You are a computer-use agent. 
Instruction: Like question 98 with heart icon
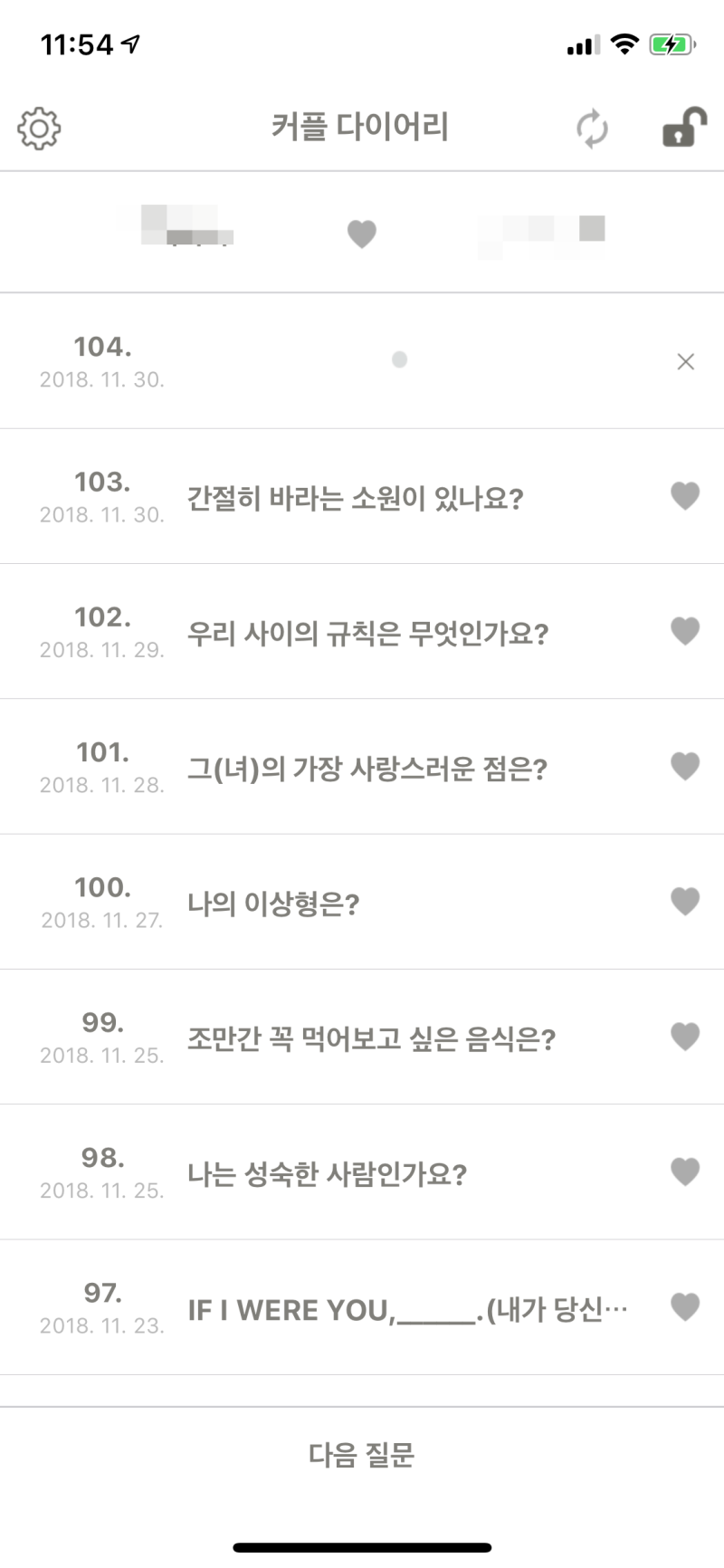(685, 1171)
